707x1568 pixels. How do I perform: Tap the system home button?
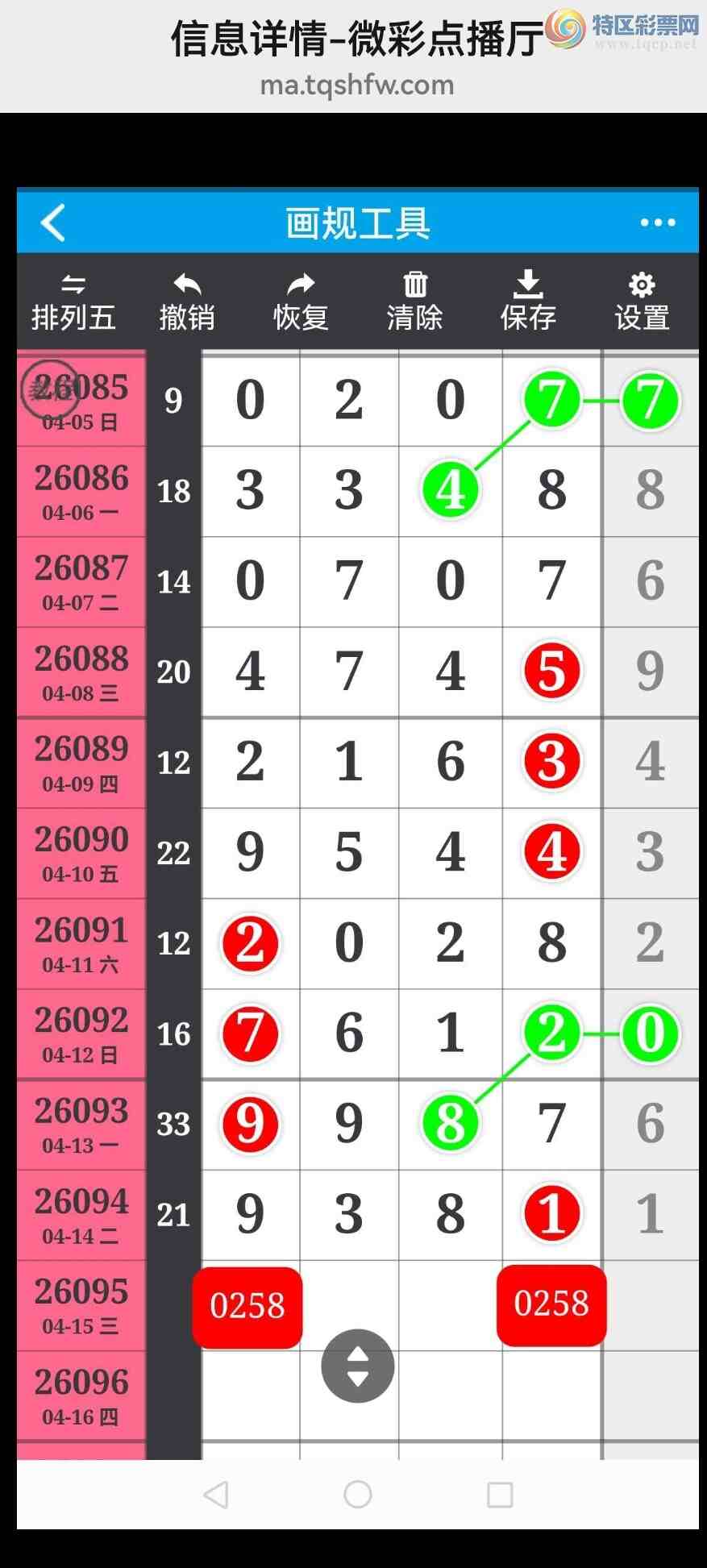357,1494
